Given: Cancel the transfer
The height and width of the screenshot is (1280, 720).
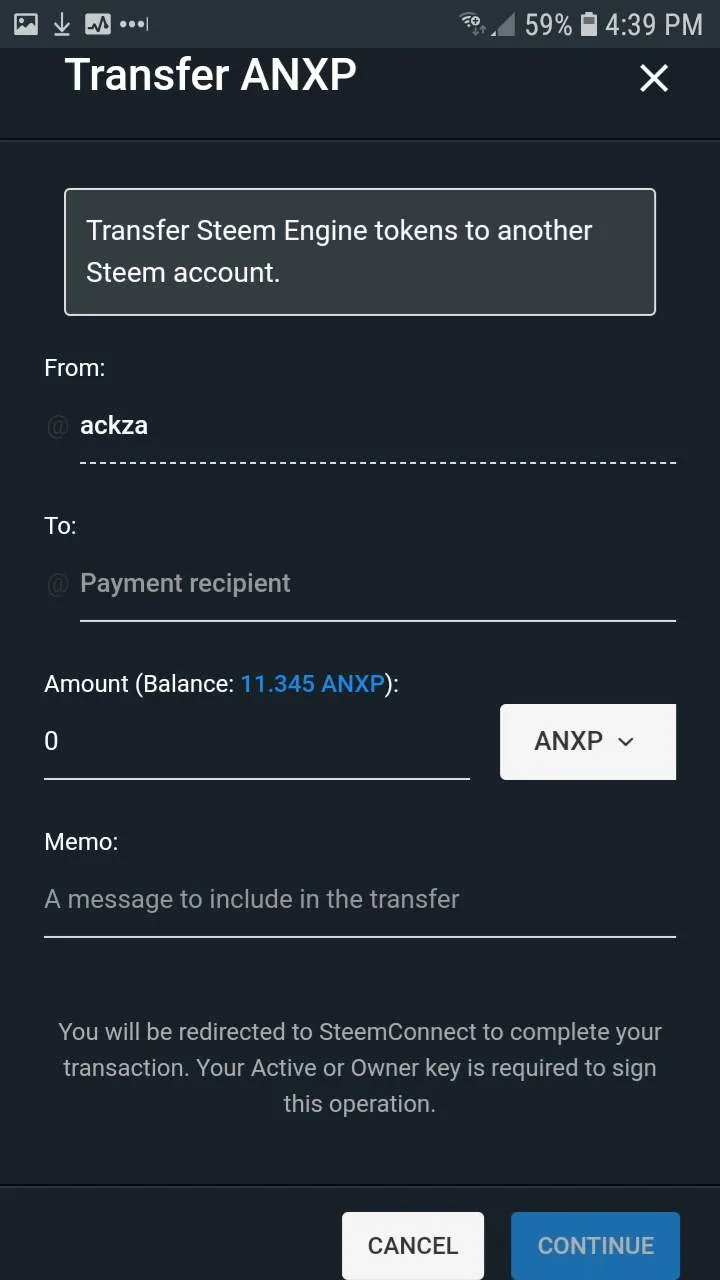Looking at the screenshot, I should (x=413, y=1245).
